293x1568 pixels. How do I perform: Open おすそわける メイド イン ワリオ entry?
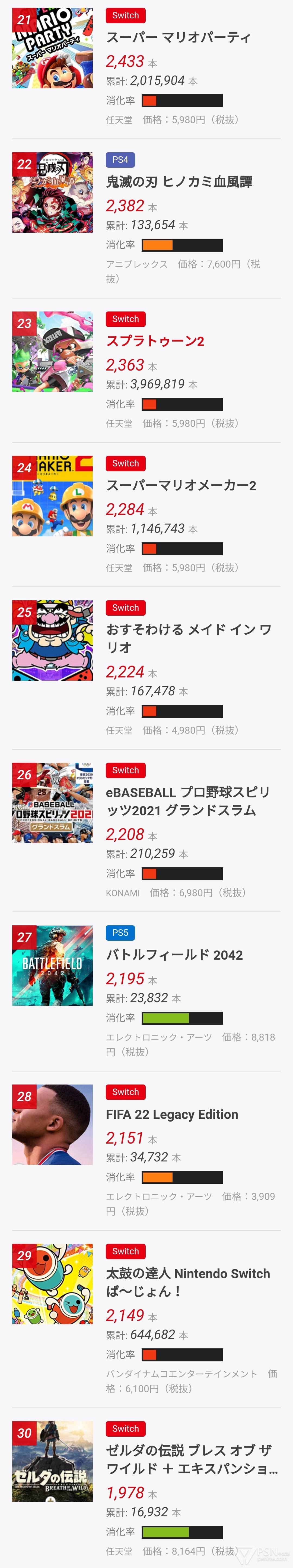click(x=188, y=638)
